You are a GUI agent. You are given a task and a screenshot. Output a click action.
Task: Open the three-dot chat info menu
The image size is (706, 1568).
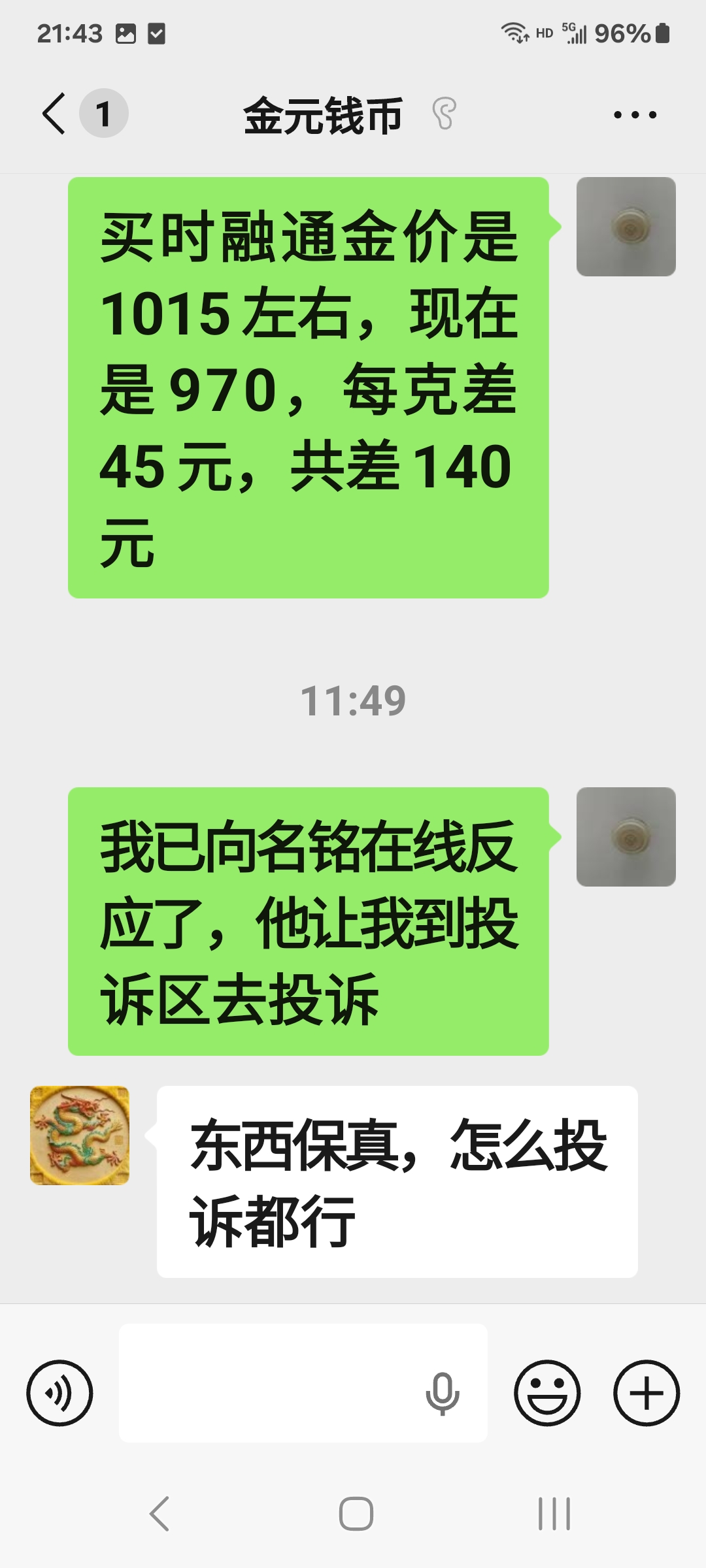pos(634,115)
